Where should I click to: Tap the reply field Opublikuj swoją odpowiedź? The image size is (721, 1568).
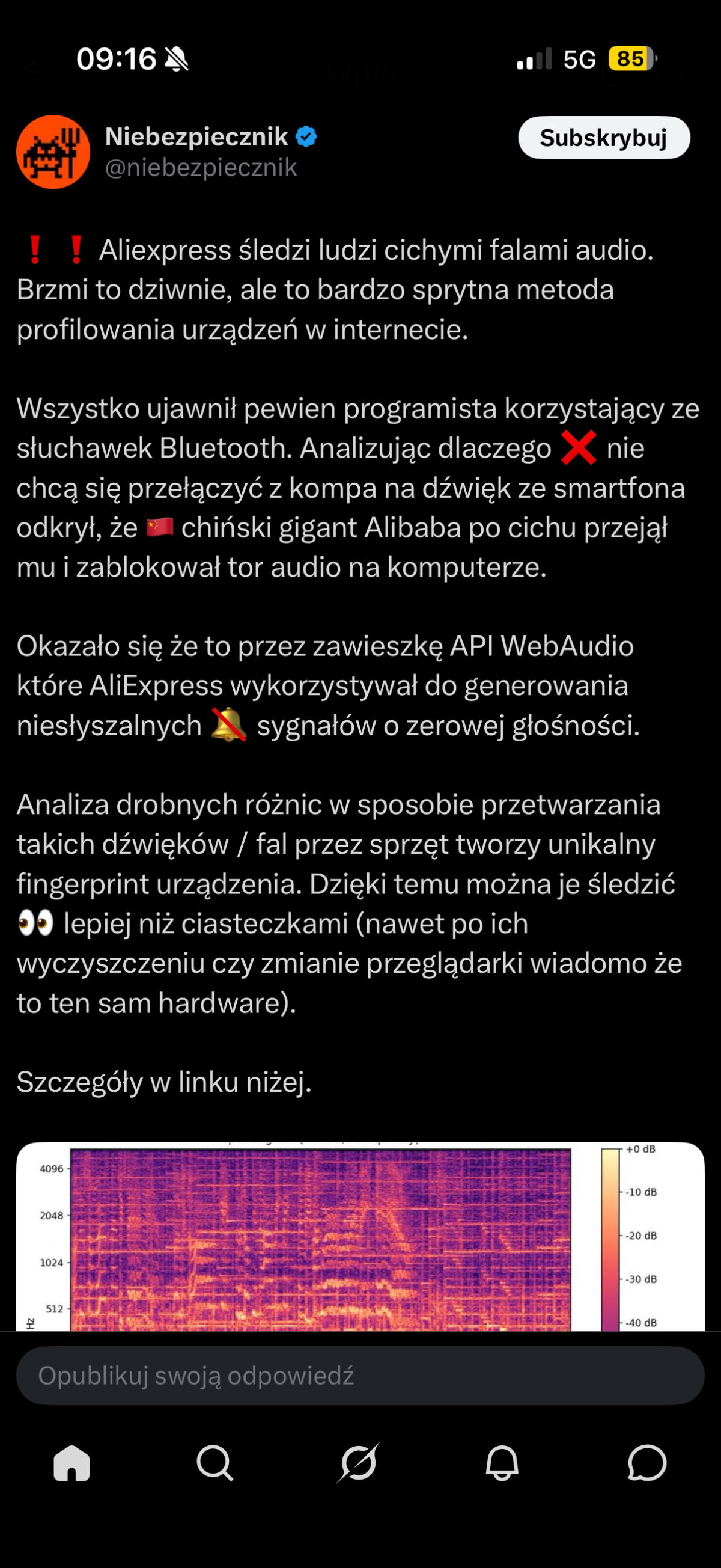tap(360, 1376)
